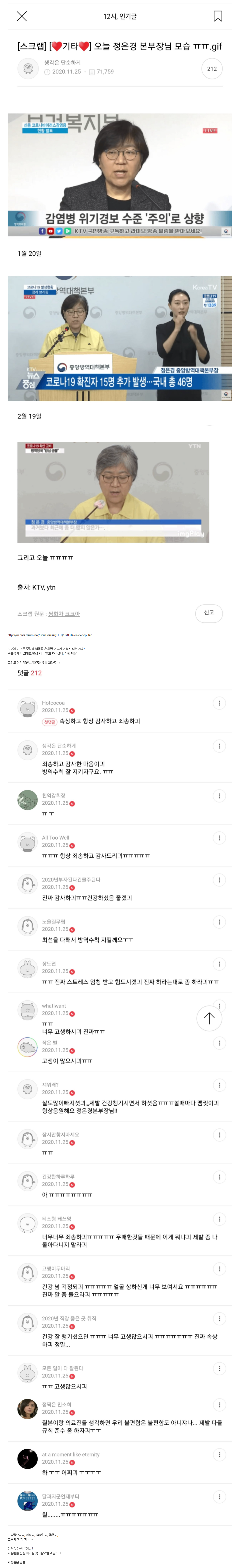Viewport: 236px width, 1568px height.
Task: Bookmark this popular post
Action: 217,16
